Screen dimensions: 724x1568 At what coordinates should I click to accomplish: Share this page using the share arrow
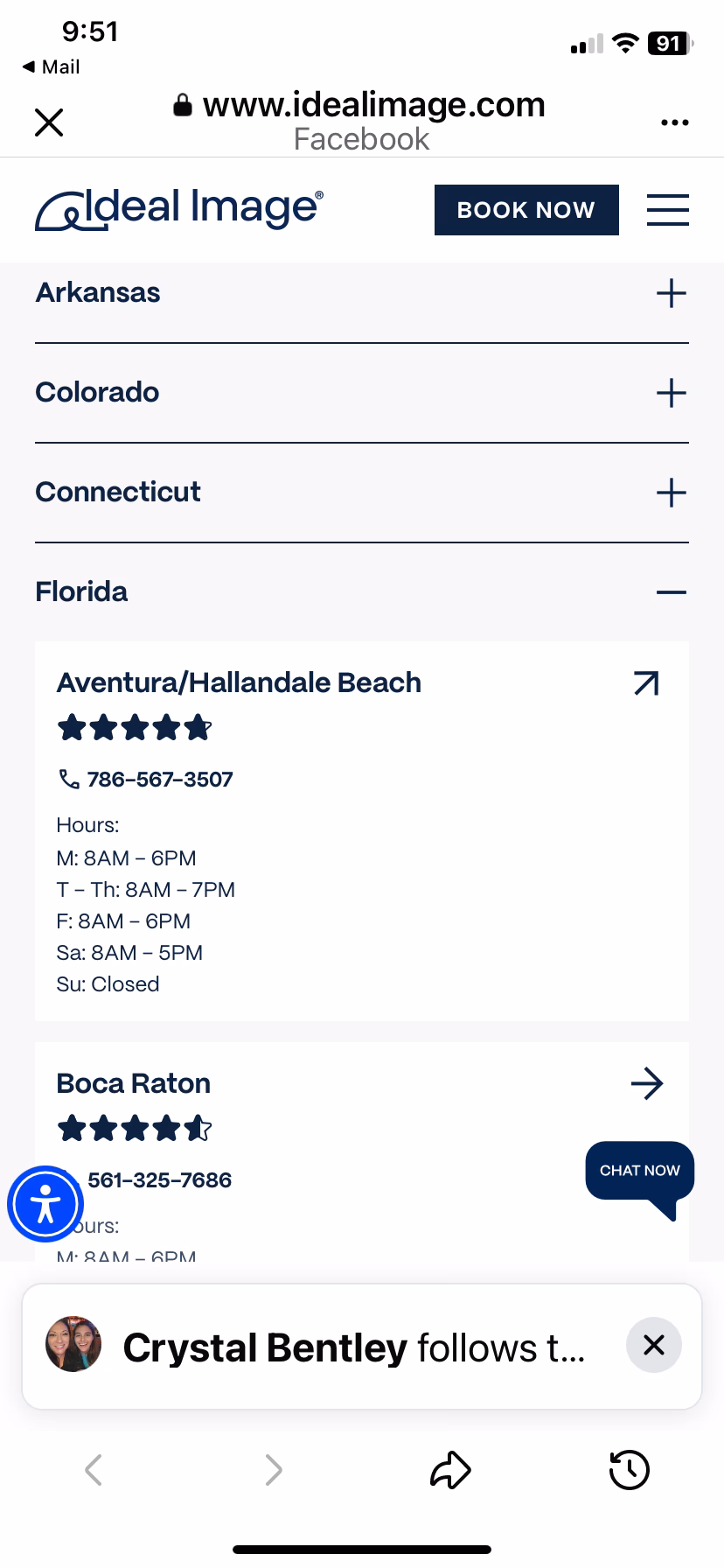coord(450,1470)
